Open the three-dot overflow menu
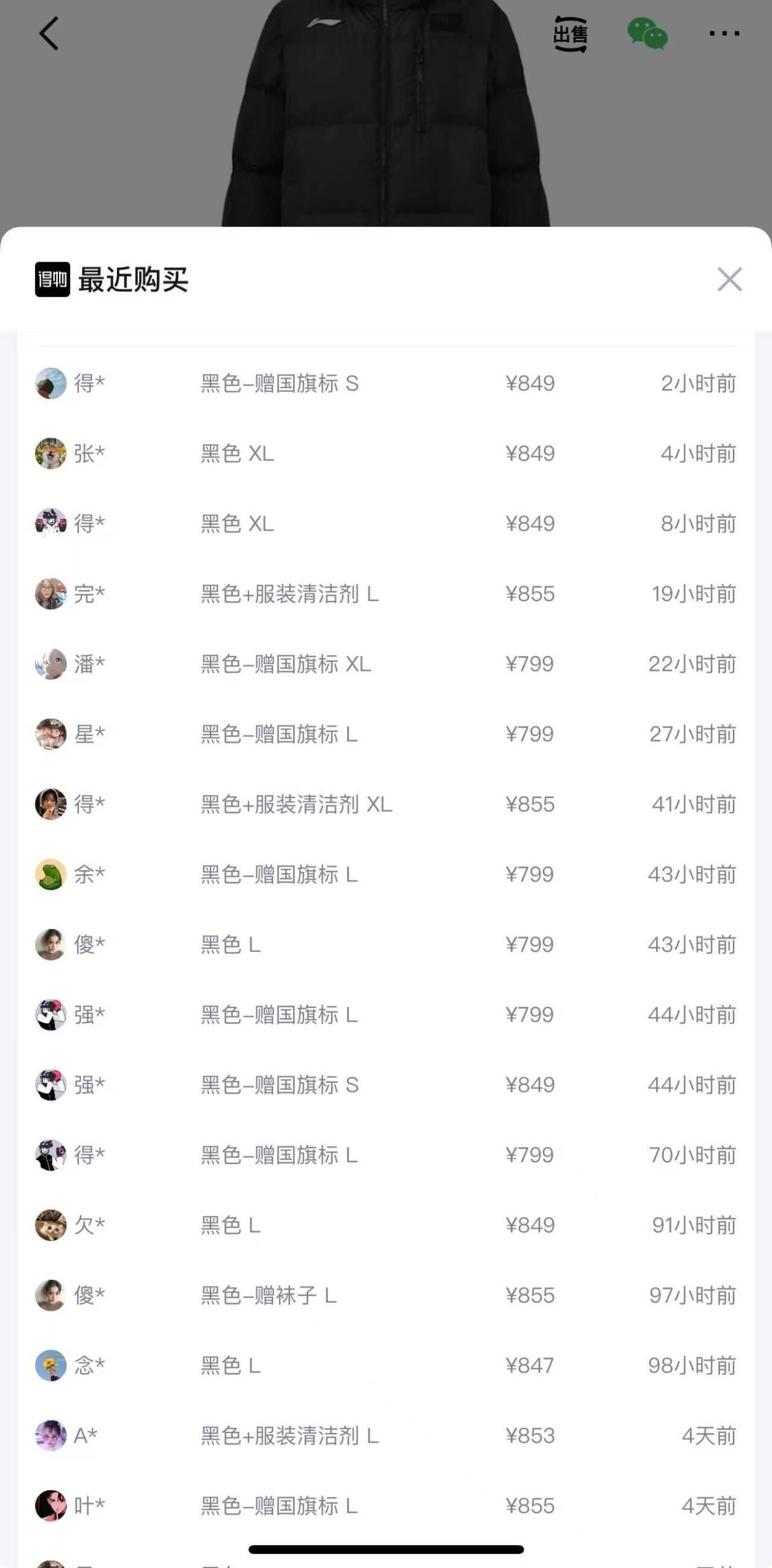 pos(724,34)
